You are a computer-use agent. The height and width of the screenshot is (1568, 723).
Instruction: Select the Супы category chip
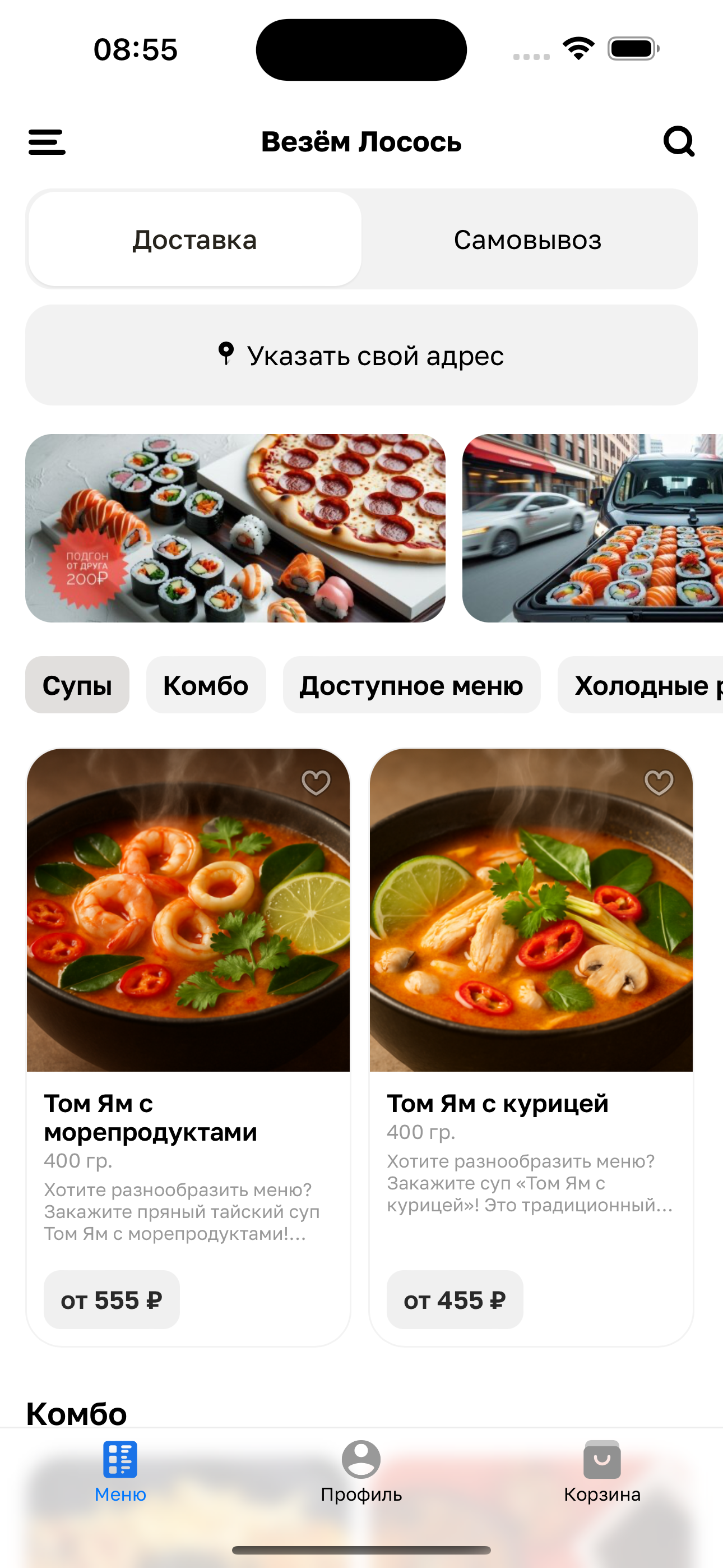pyautogui.click(x=77, y=685)
